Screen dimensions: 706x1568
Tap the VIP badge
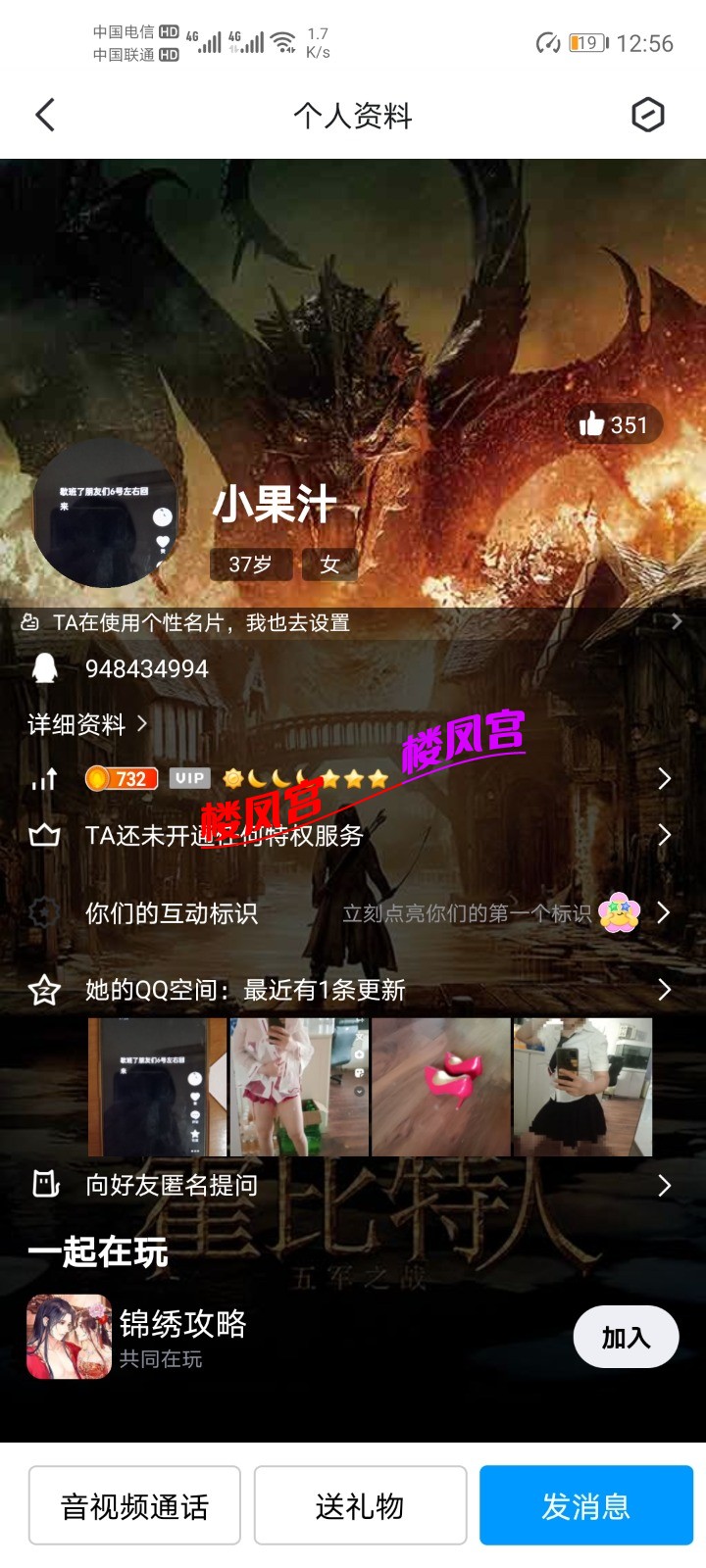[188, 778]
